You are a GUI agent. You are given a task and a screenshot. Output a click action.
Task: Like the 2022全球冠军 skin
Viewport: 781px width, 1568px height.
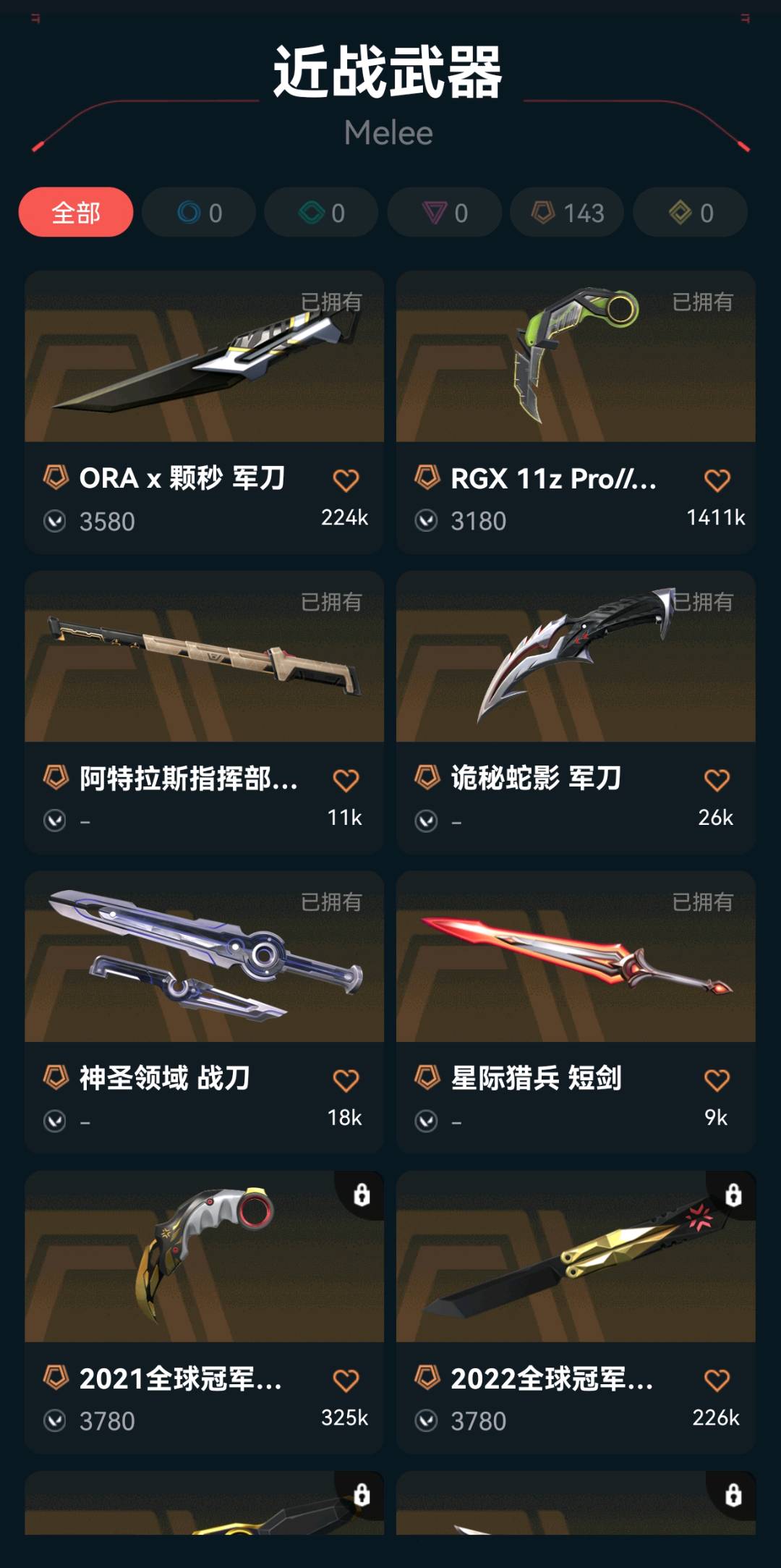717,1381
